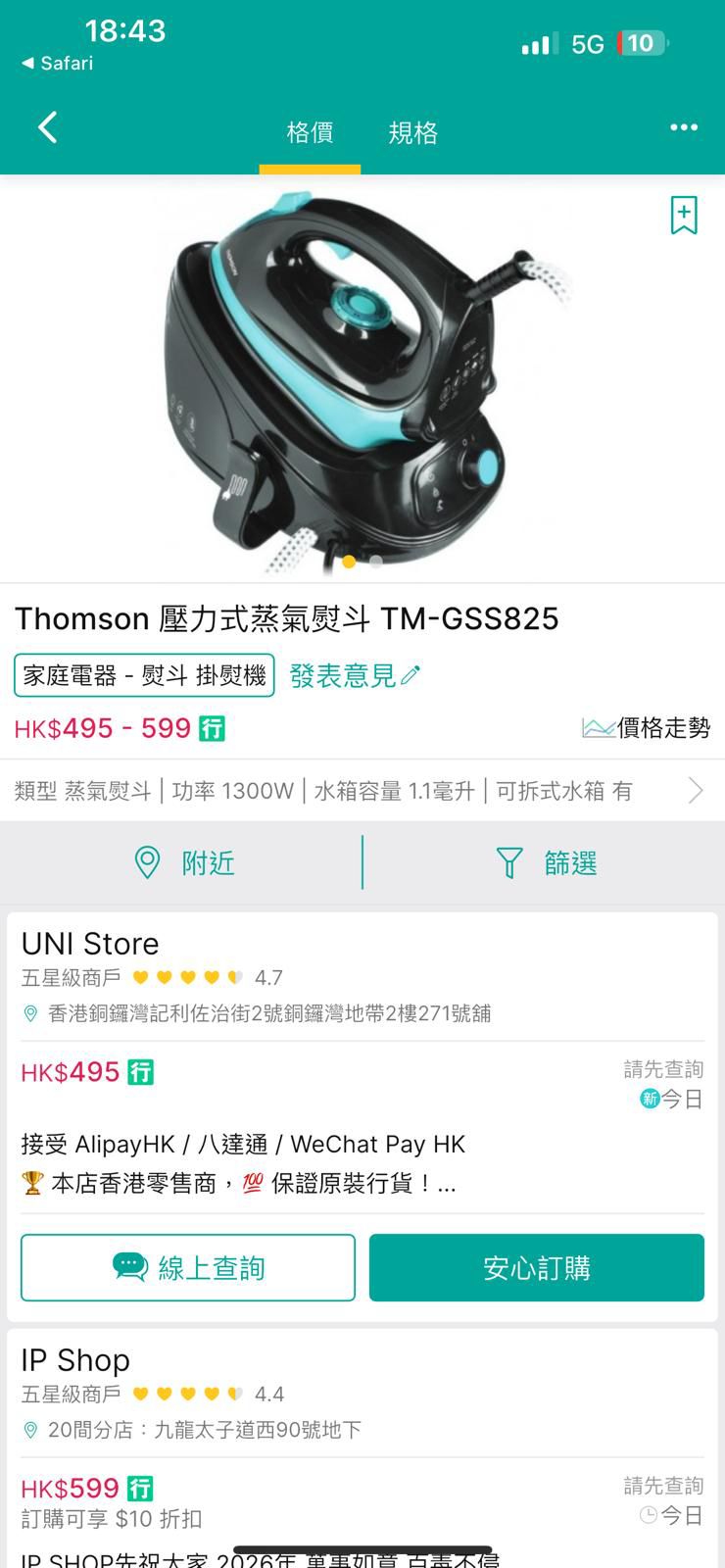Viewport: 725px width, 1568px height.
Task: Tap the 家庭電器 - 熨斗 掛熨機 category tag
Action: click(x=143, y=674)
